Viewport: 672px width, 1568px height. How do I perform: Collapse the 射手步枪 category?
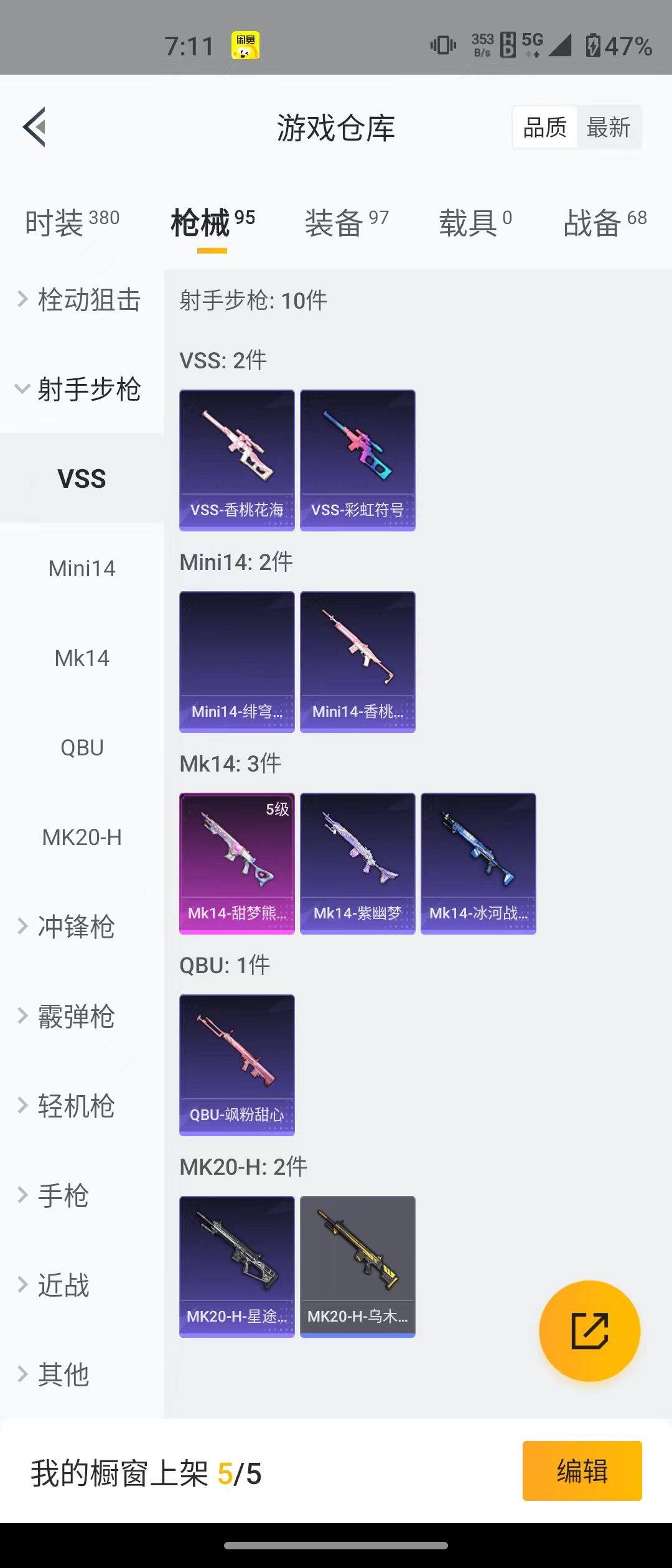pyautogui.click(x=81, y=390)
